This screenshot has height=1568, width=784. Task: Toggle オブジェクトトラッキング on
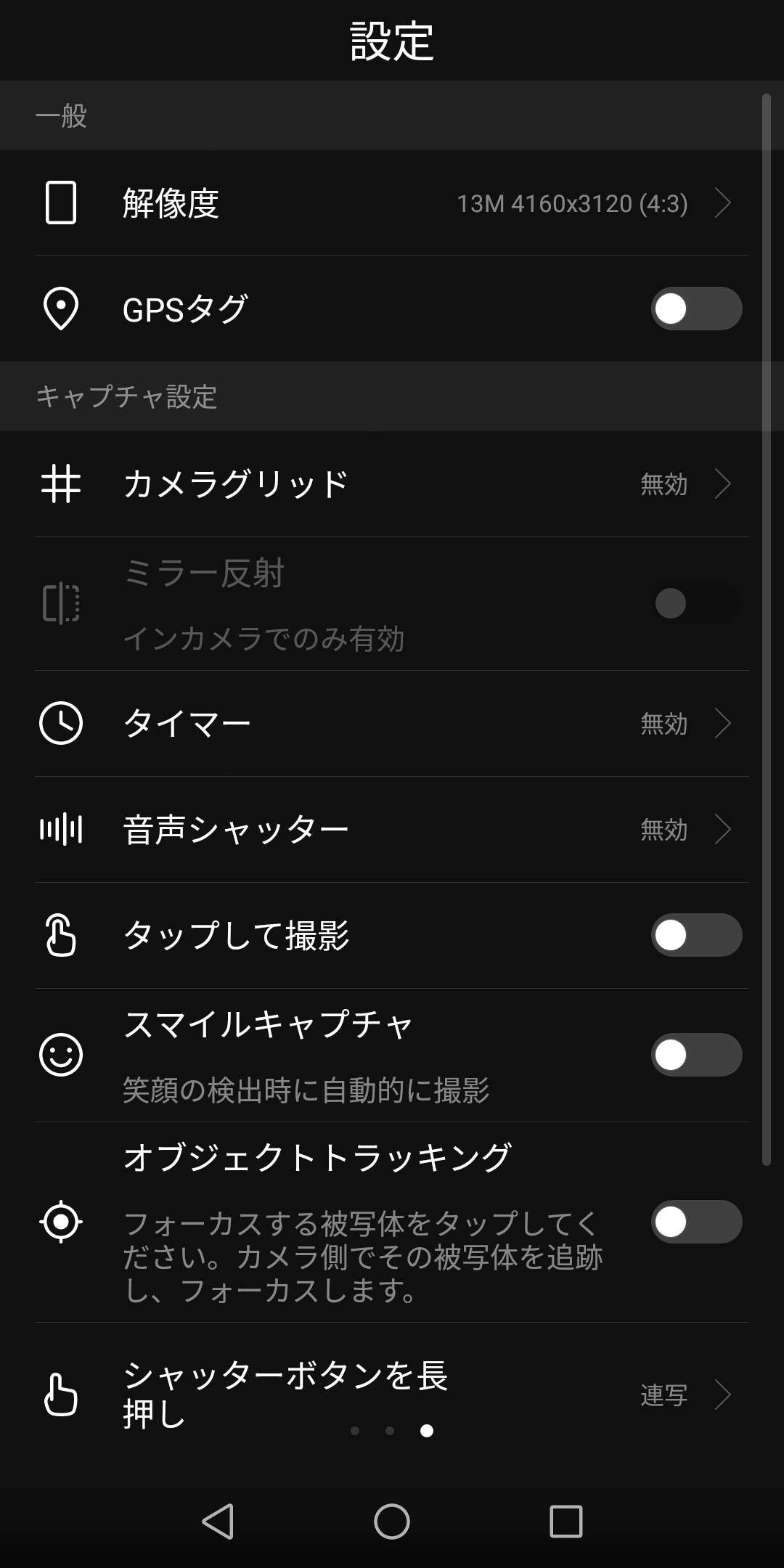(695, 1222)
